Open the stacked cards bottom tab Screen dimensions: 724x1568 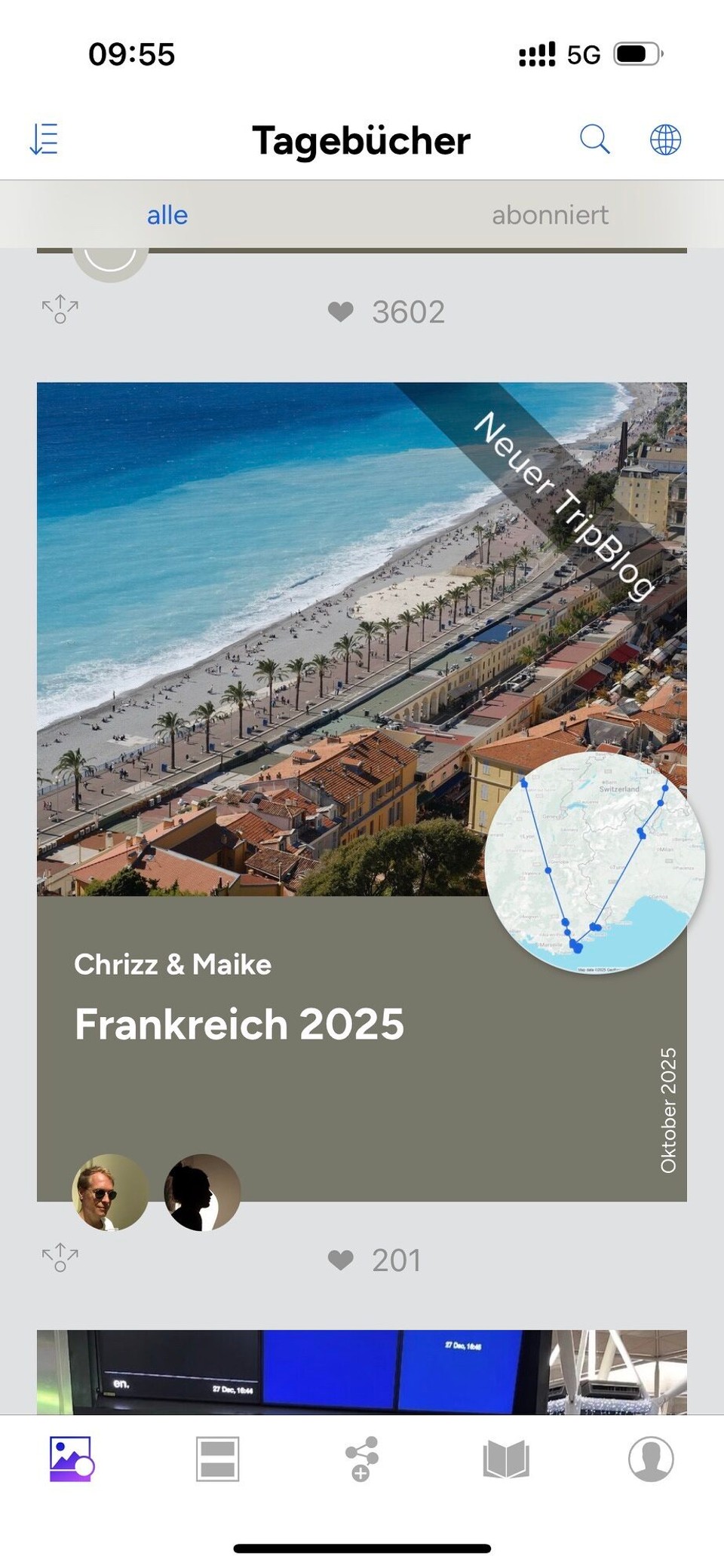pyautogui.click(x=217, y=1459)
